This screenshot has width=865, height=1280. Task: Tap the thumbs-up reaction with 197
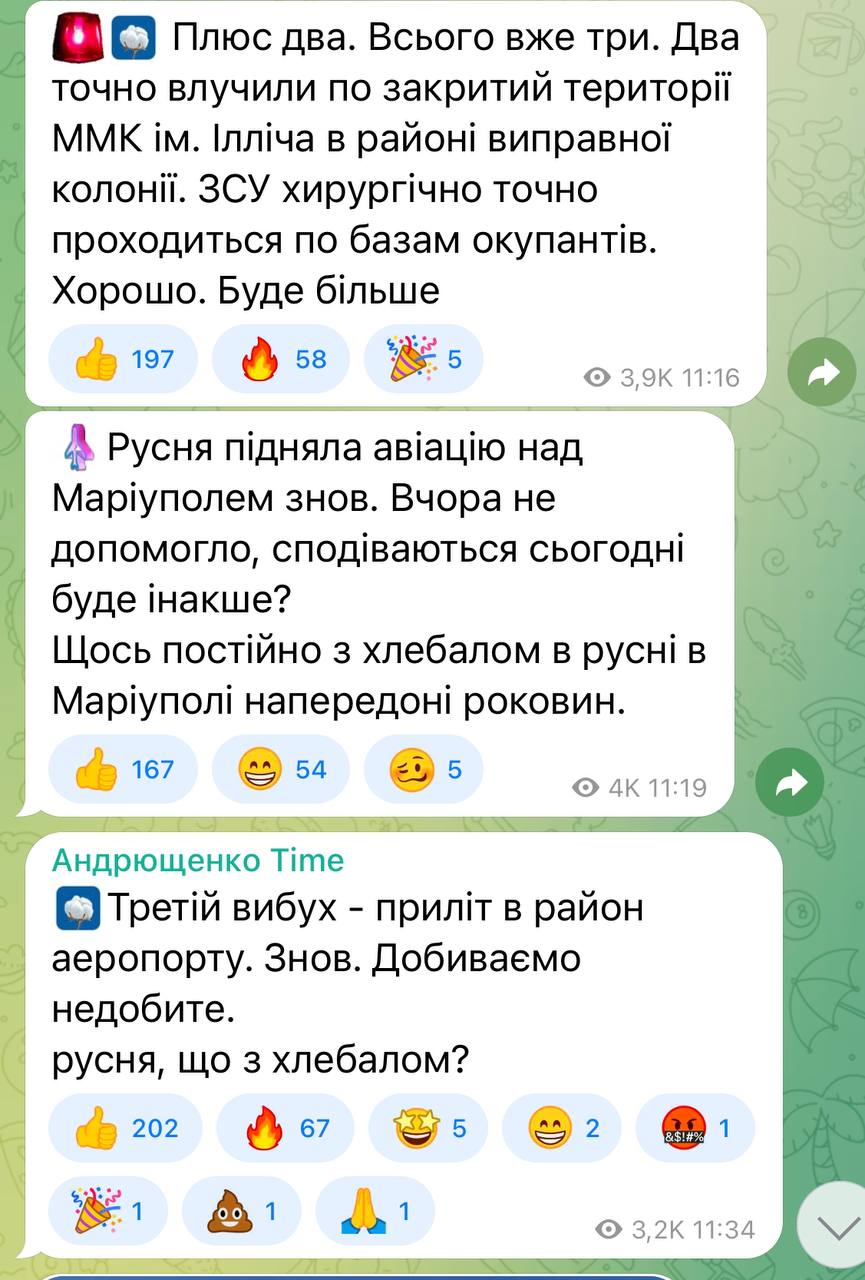pos(123,359)
